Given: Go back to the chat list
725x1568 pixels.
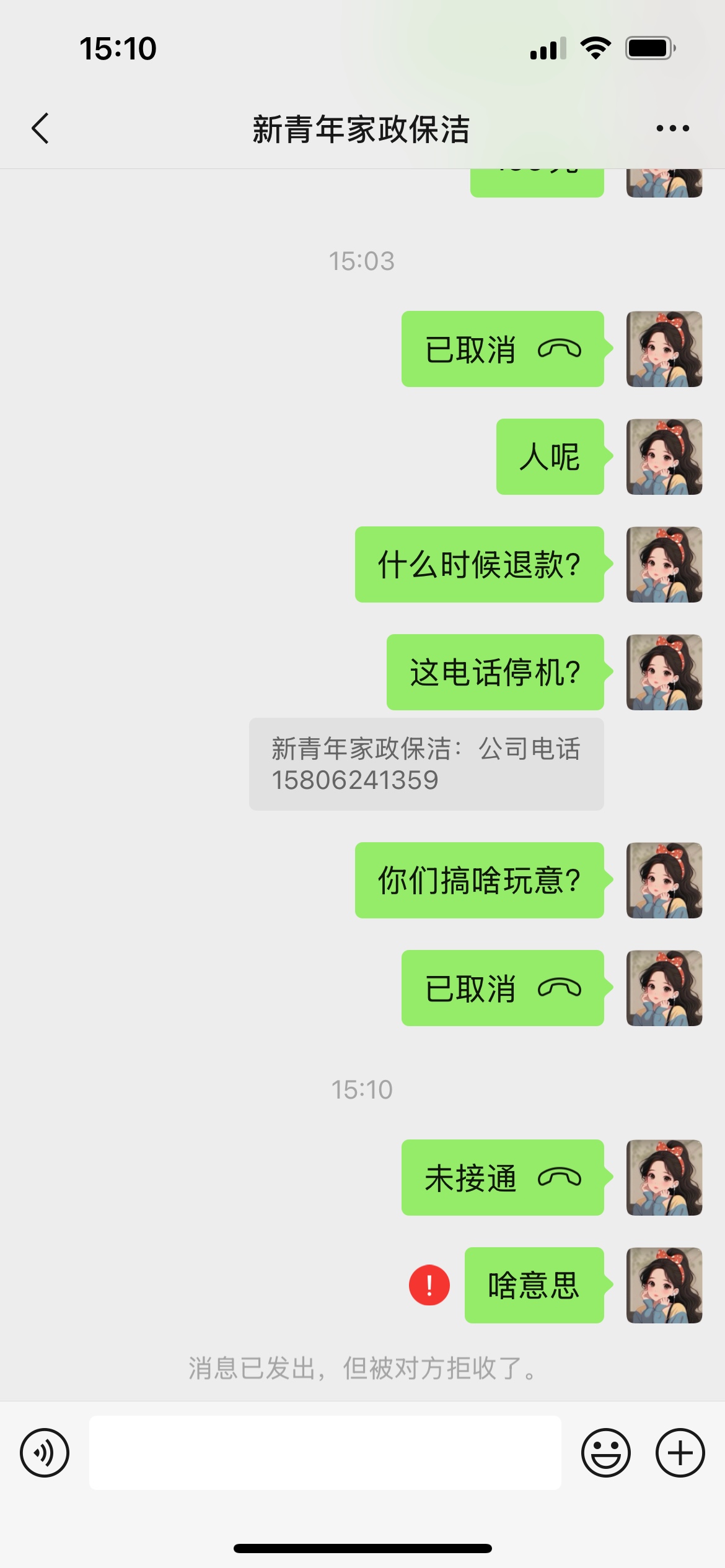Looking at the screenshot, I should click(40, 129).
